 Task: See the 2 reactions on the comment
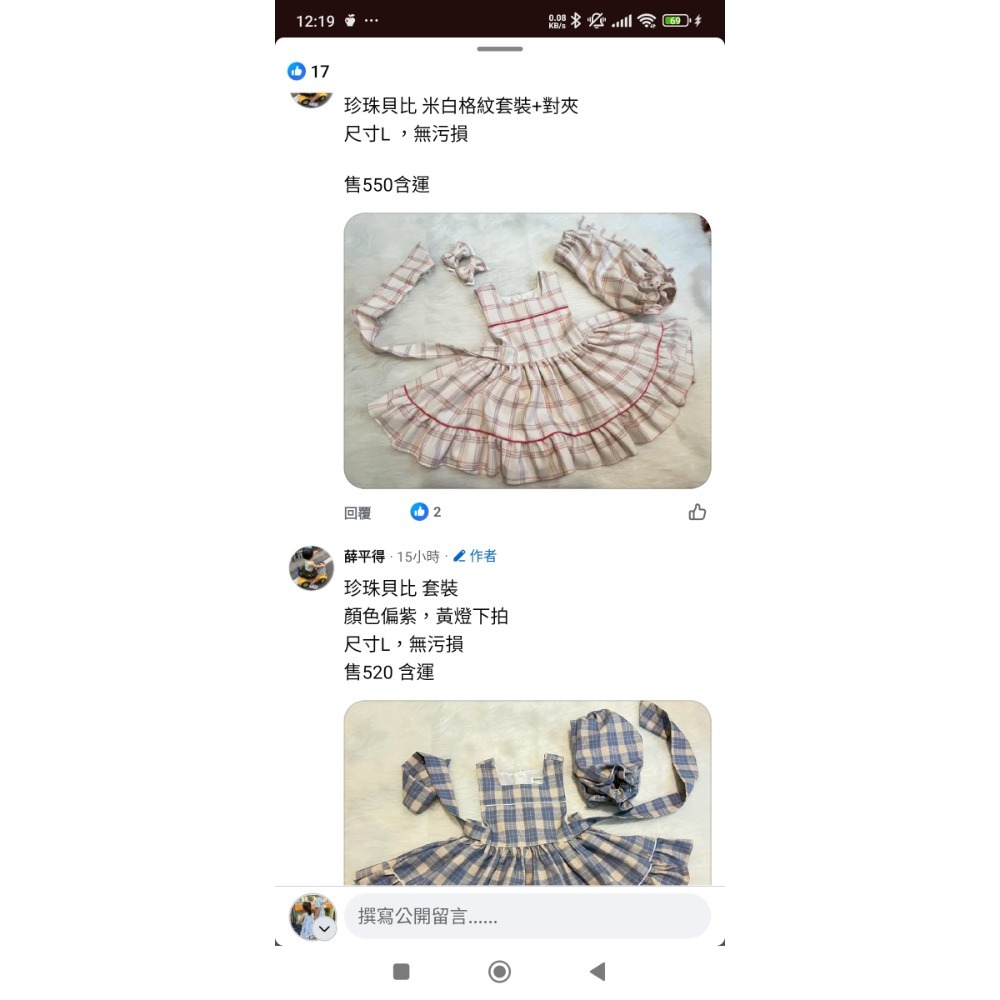point(425,512)
